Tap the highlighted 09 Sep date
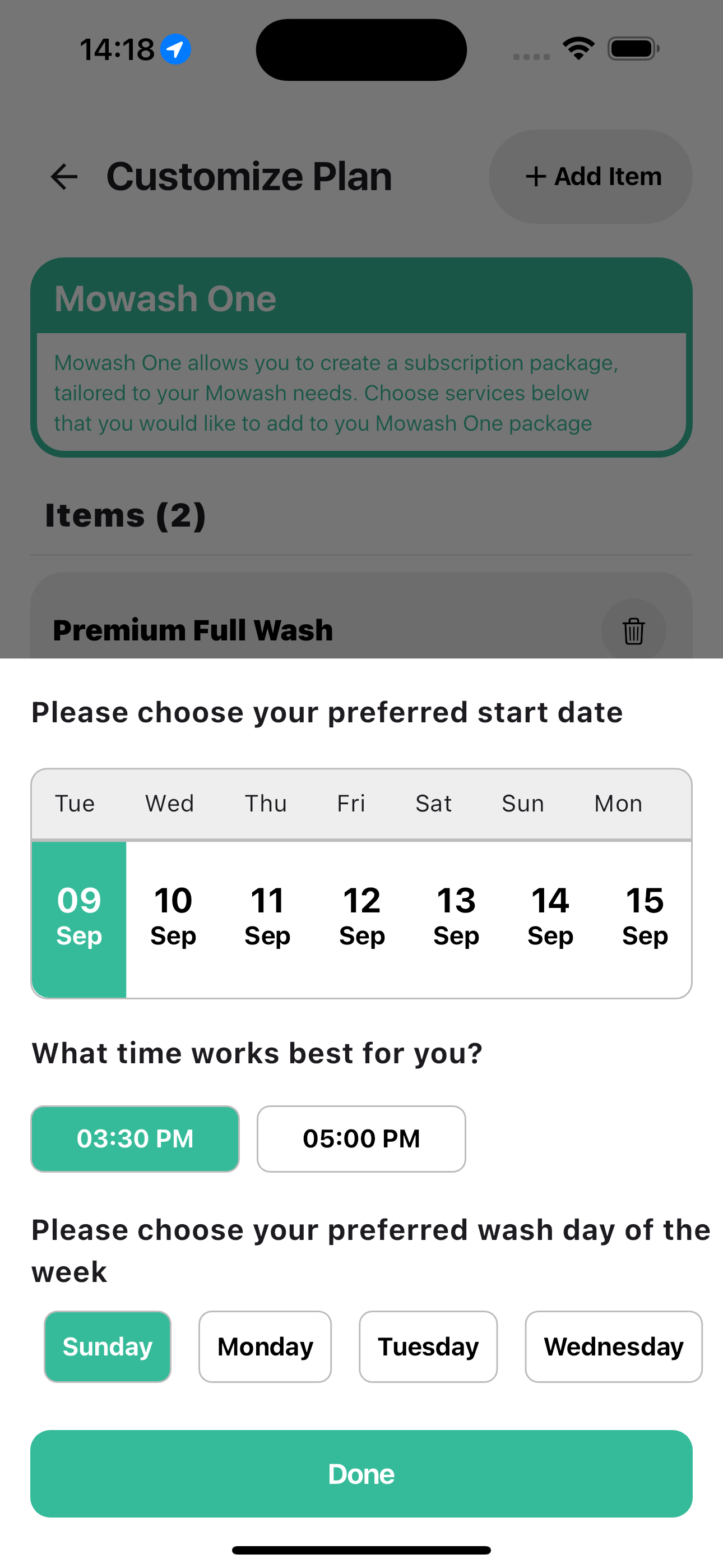Screen dimensions: 723x1568 [x=79, y=916]
